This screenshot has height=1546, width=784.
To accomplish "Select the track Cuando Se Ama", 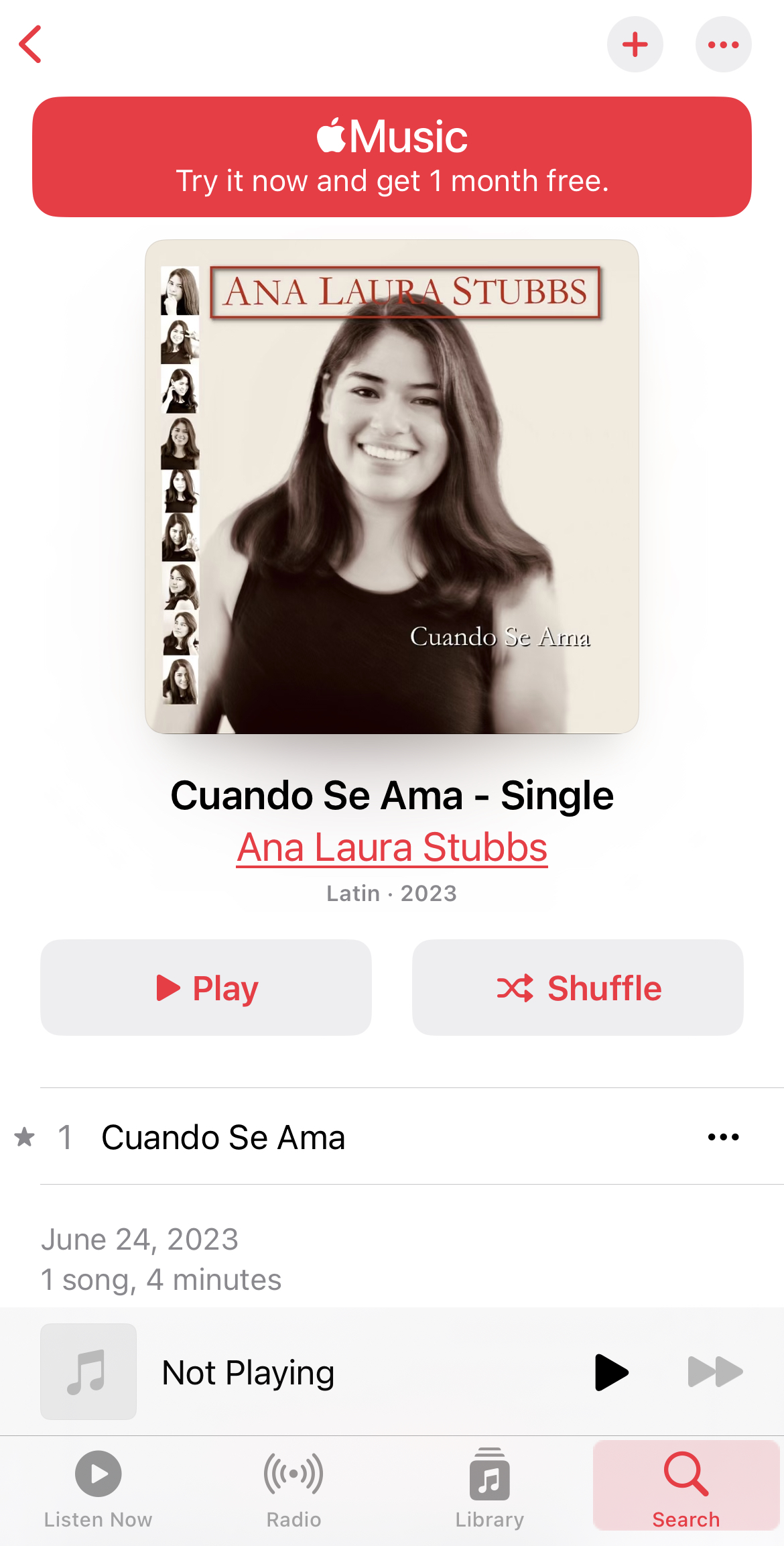I will (x=223, y=1137).
